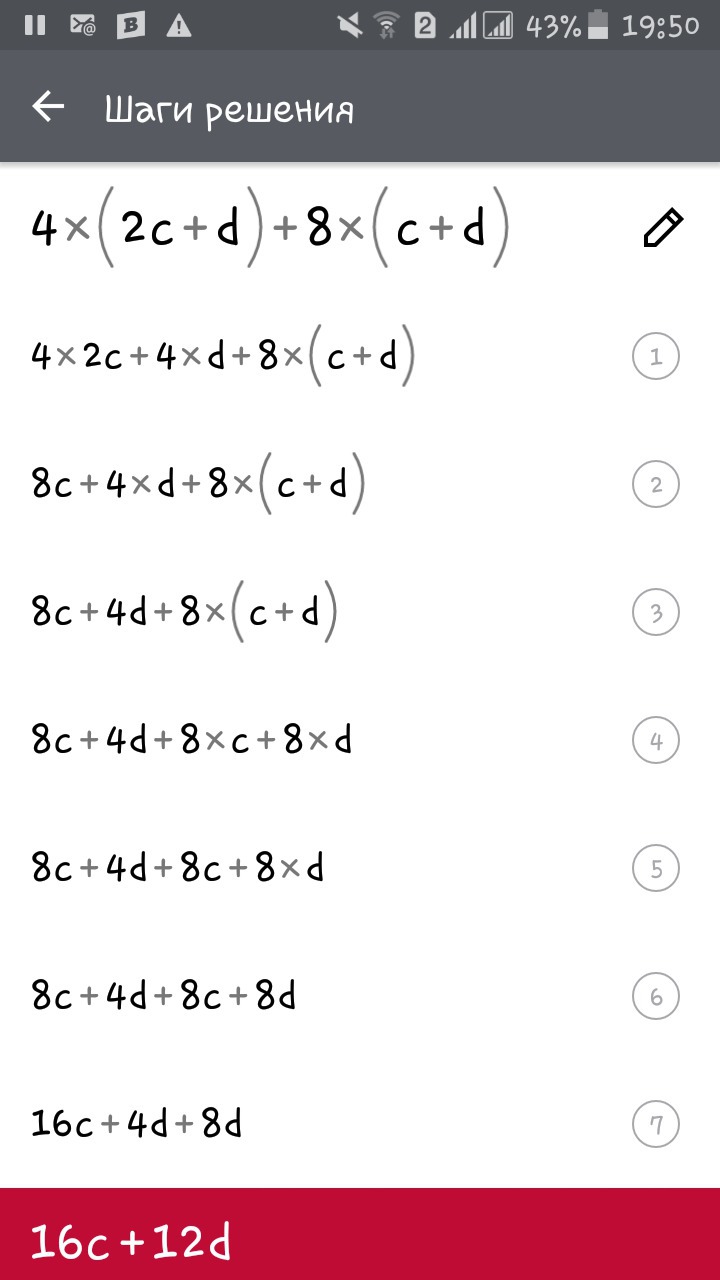The height and width of the screenshot is (1280, 720).
Task: Expand step 3 explanation
Action: coord(656,613)
